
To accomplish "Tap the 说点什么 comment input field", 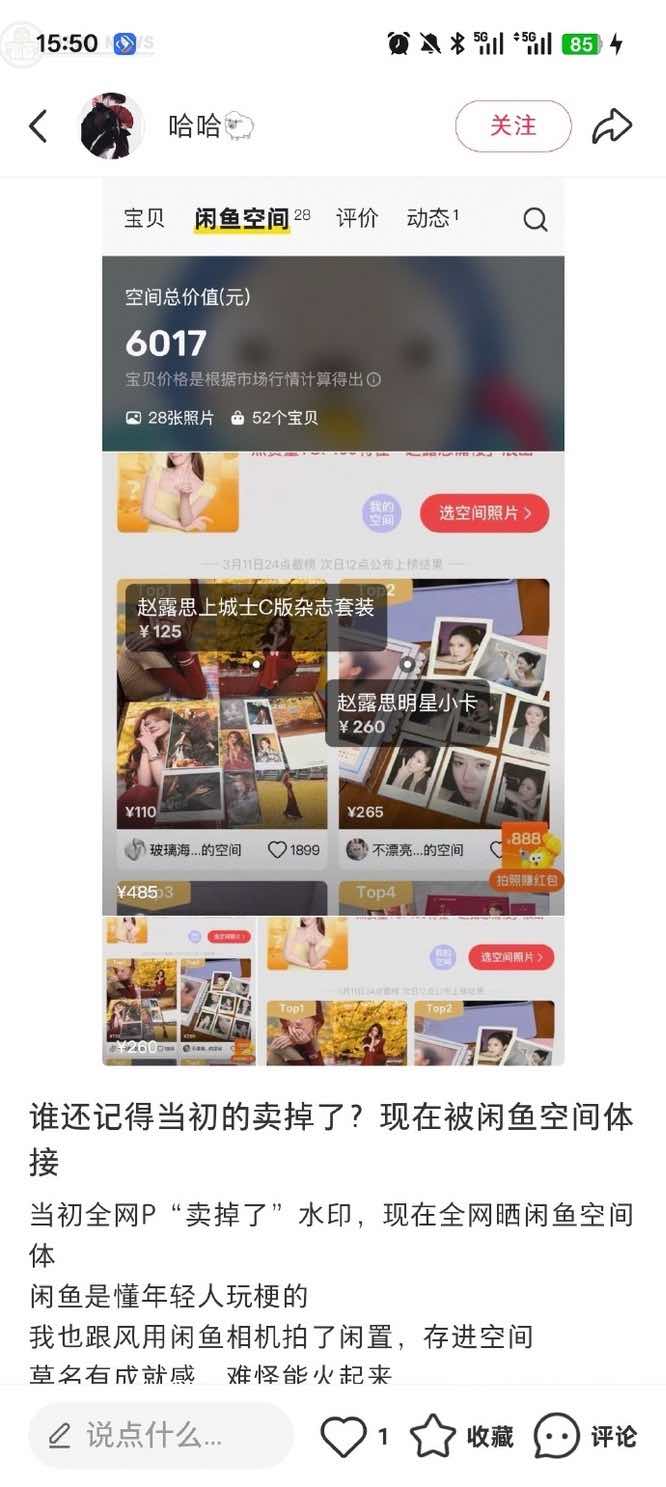I will coord(160,1436).
